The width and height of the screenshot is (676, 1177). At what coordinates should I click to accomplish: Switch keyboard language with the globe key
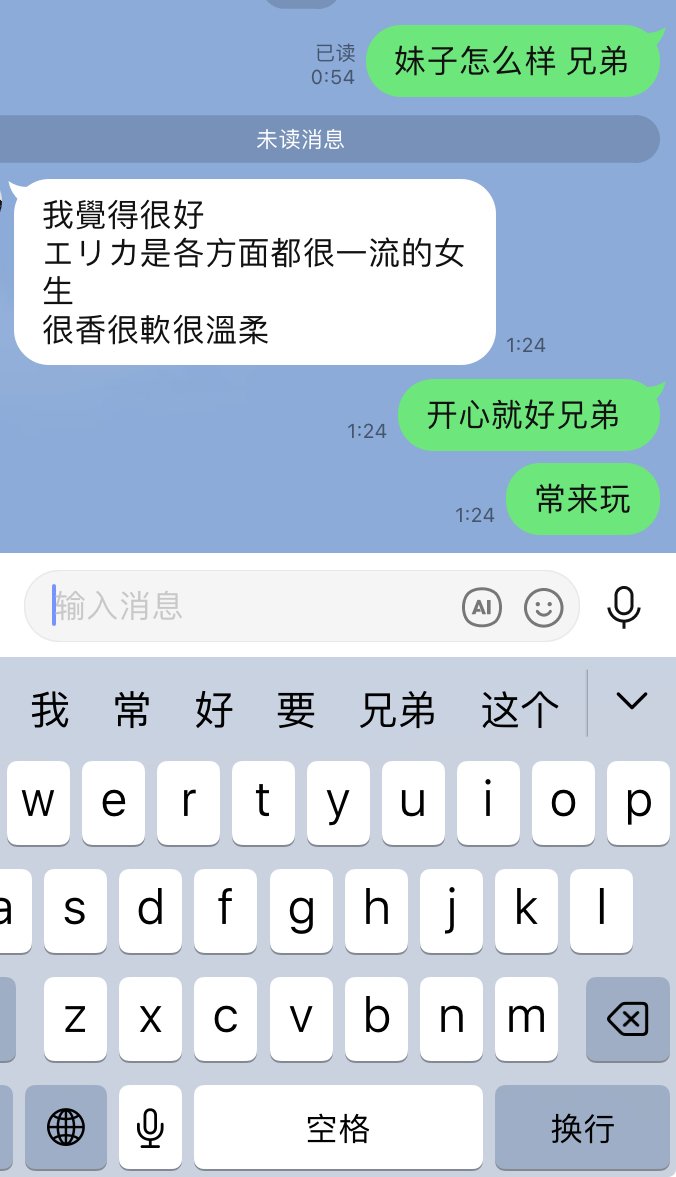click(x=66, y=1128)
